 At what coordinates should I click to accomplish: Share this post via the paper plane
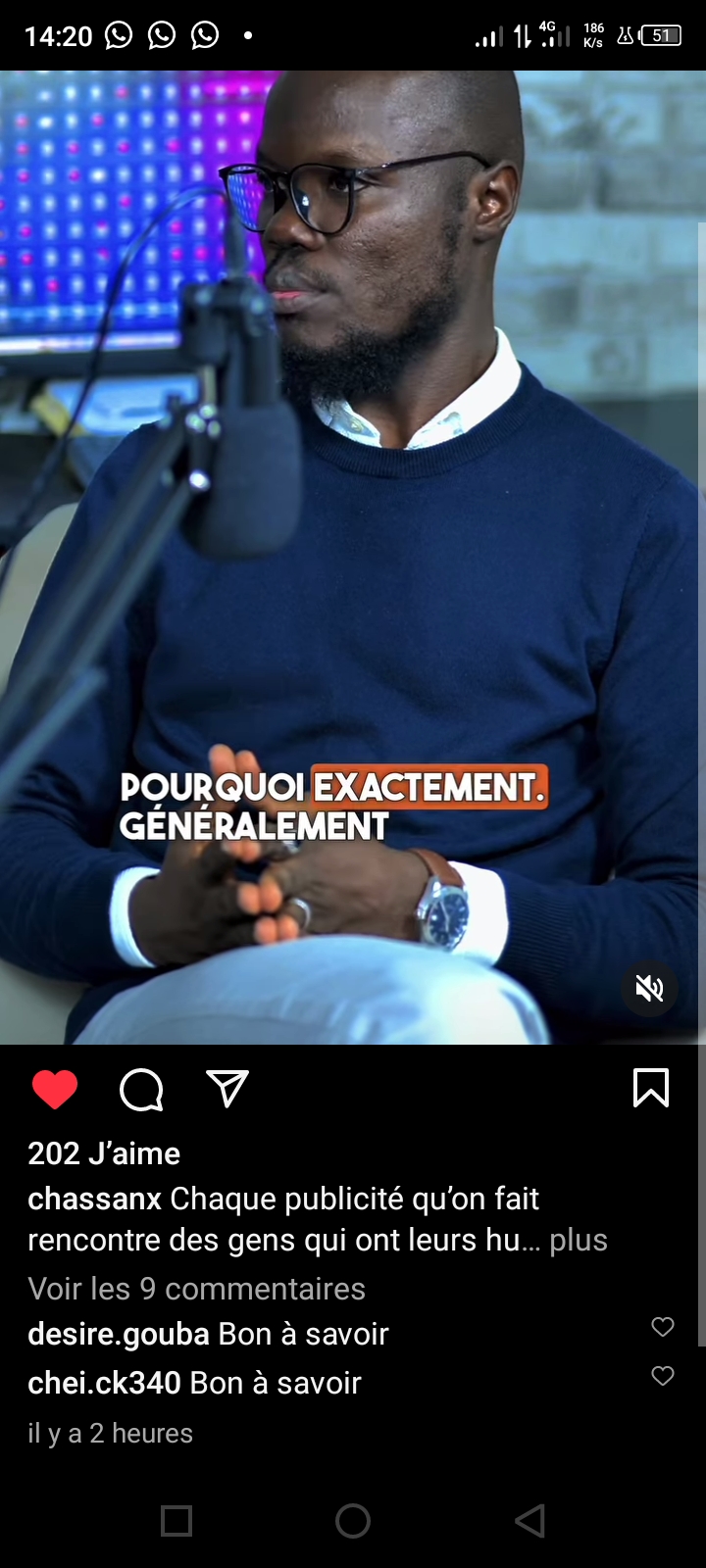227,1089
